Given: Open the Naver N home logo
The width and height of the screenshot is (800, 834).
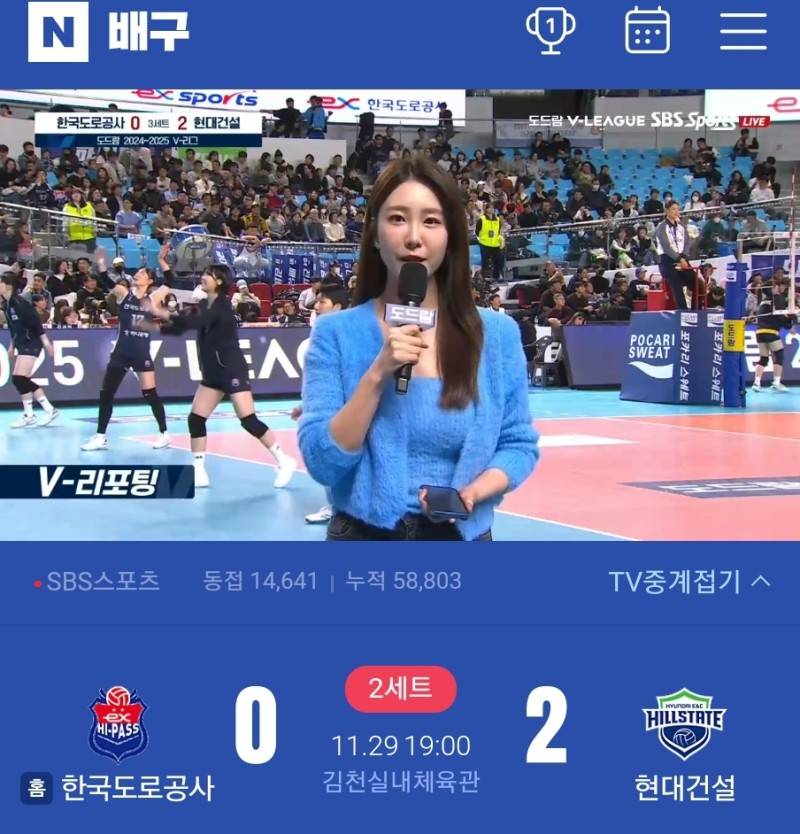Looking at the screenshot, I should 58,32.
